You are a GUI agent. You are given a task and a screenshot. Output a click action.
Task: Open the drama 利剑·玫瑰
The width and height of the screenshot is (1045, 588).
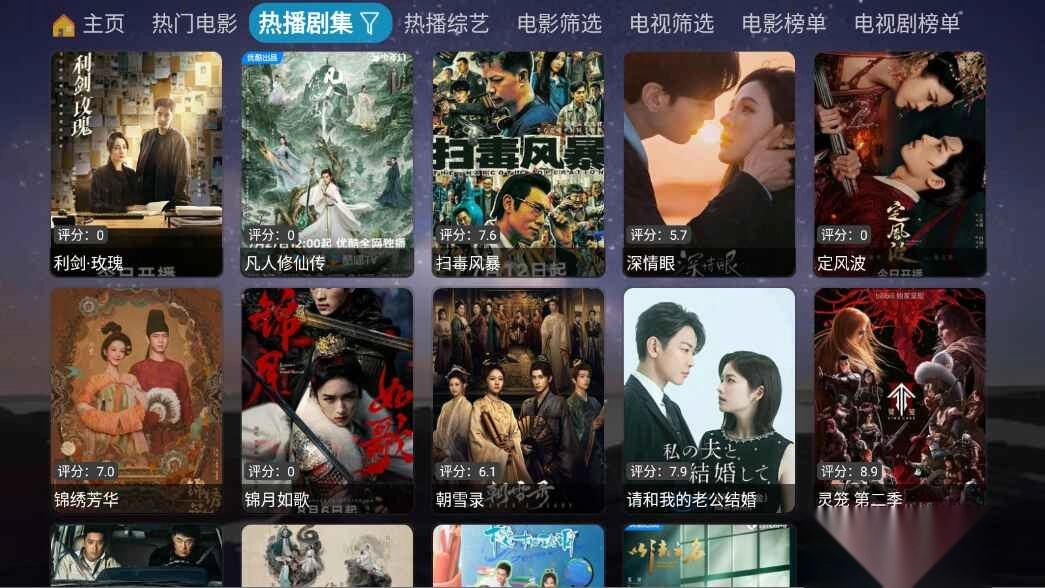(x=137, y=164)
